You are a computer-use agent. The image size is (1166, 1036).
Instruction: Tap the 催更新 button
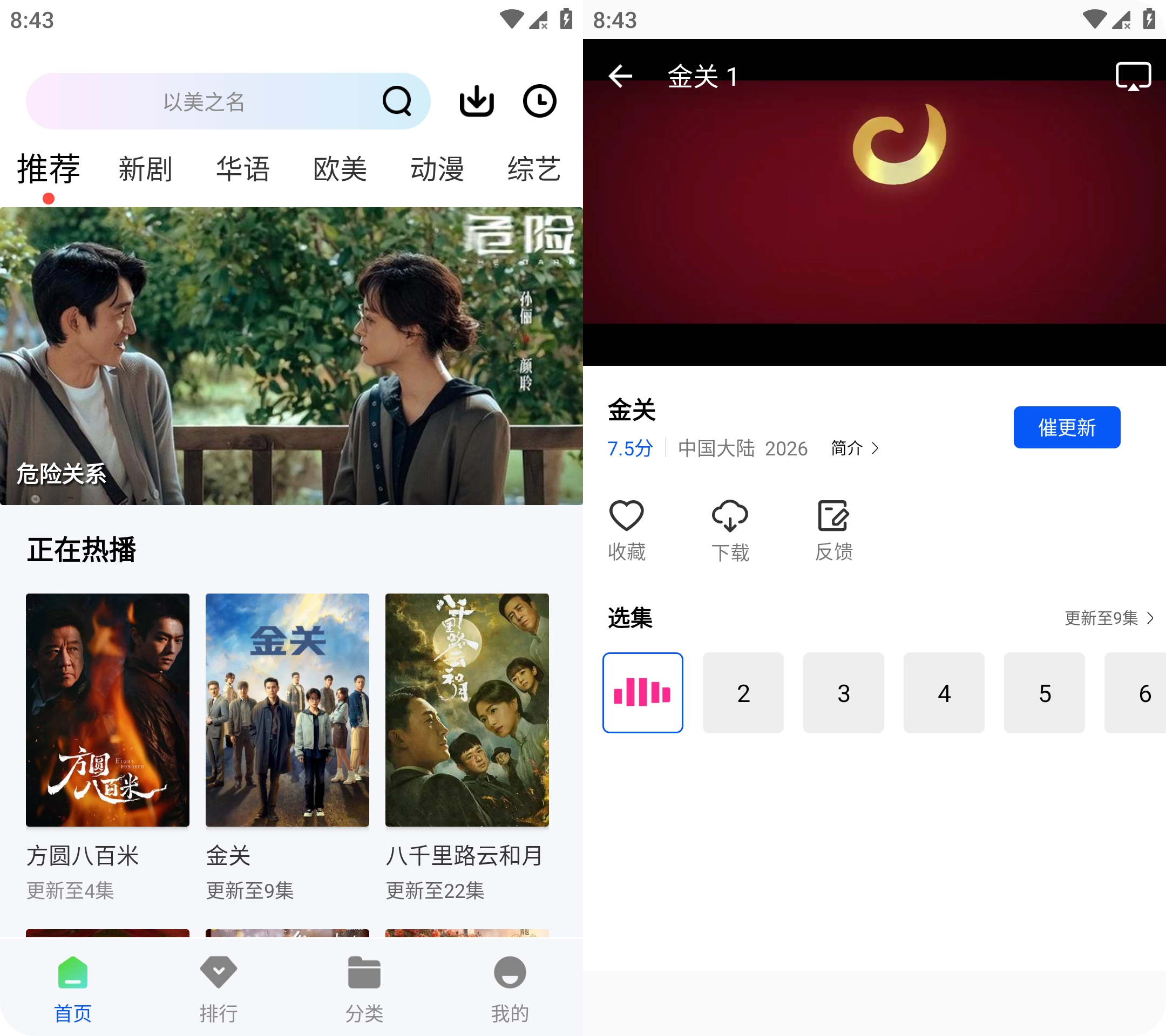(x=1066, y=427)
